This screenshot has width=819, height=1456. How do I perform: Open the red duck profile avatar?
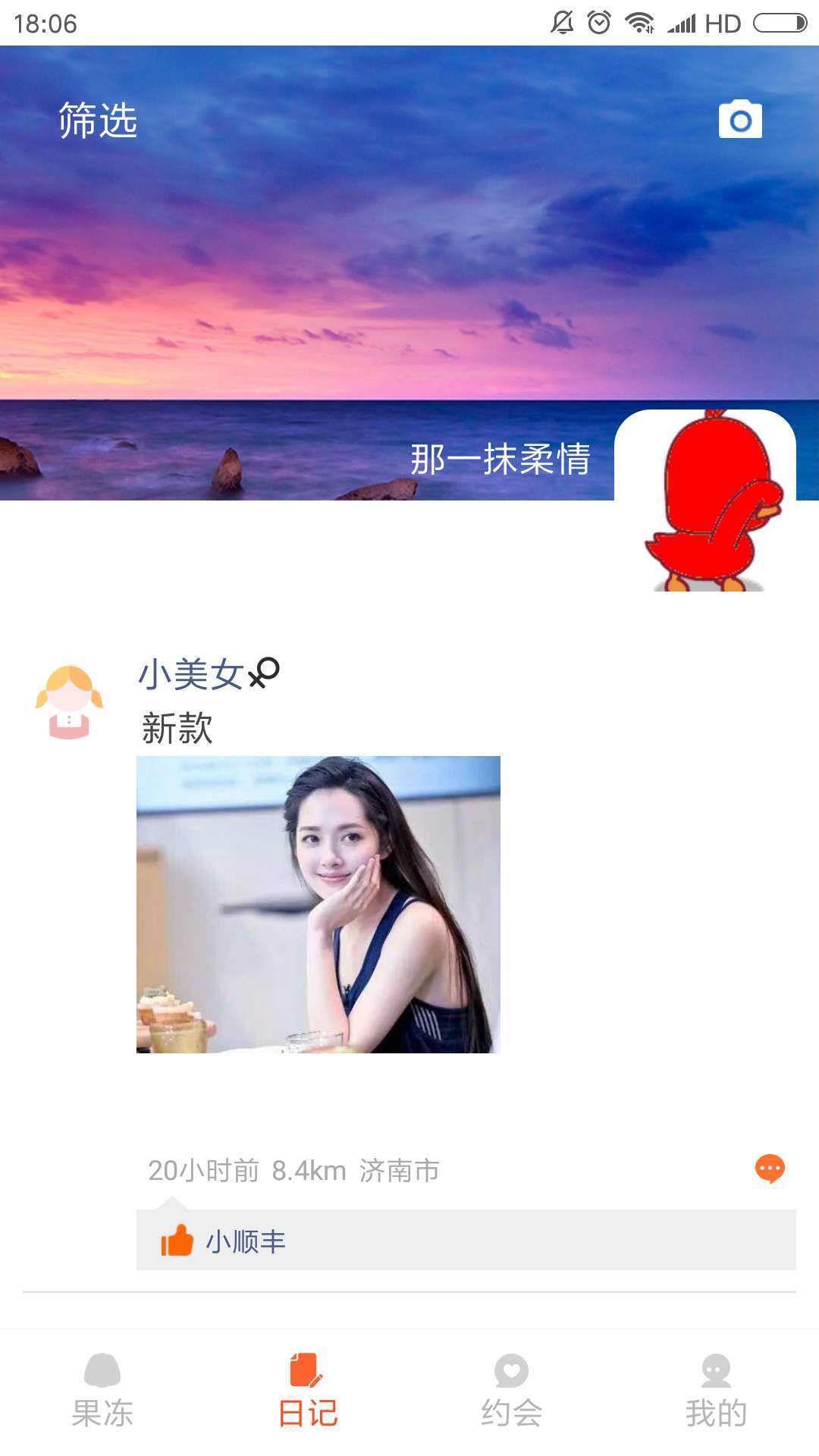pos(705,500)
